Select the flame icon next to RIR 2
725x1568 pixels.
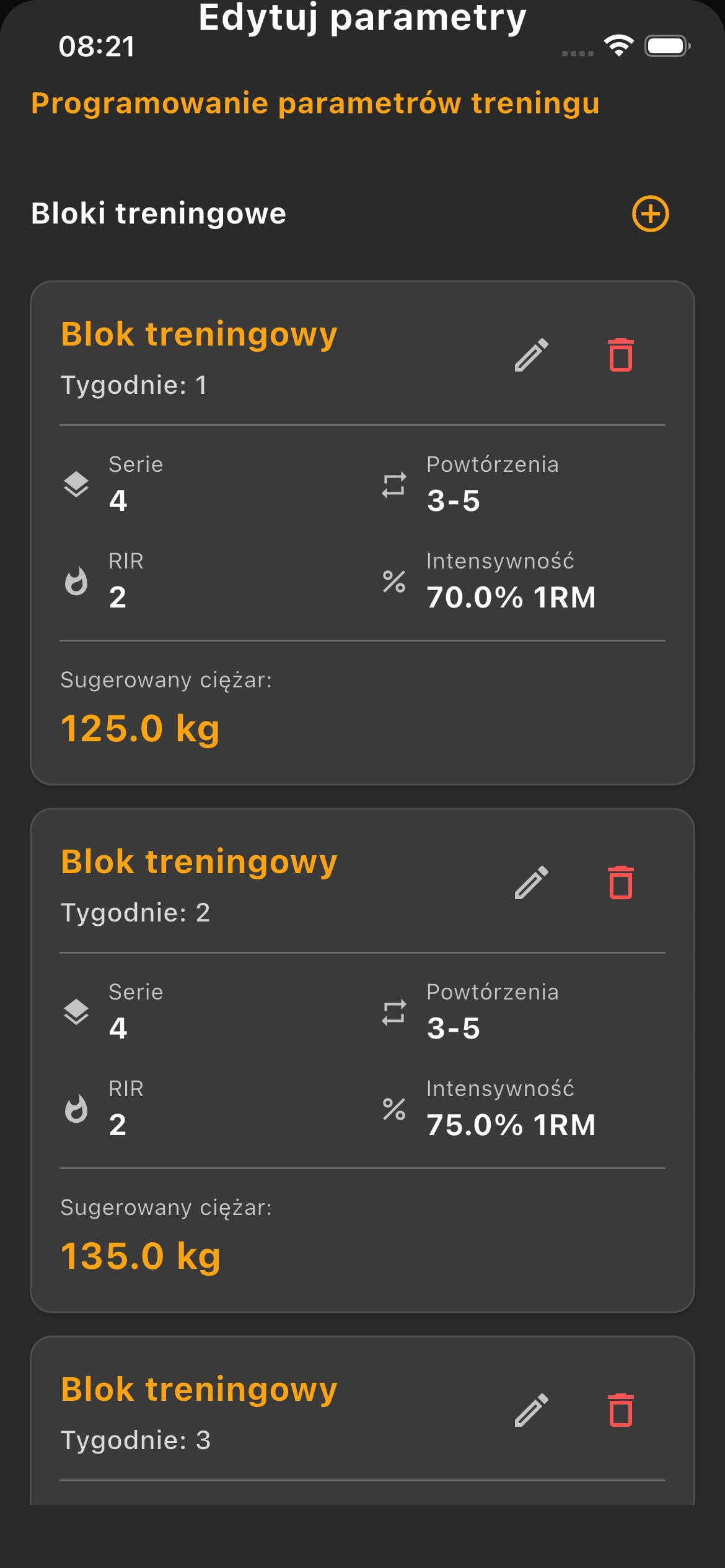77,581
